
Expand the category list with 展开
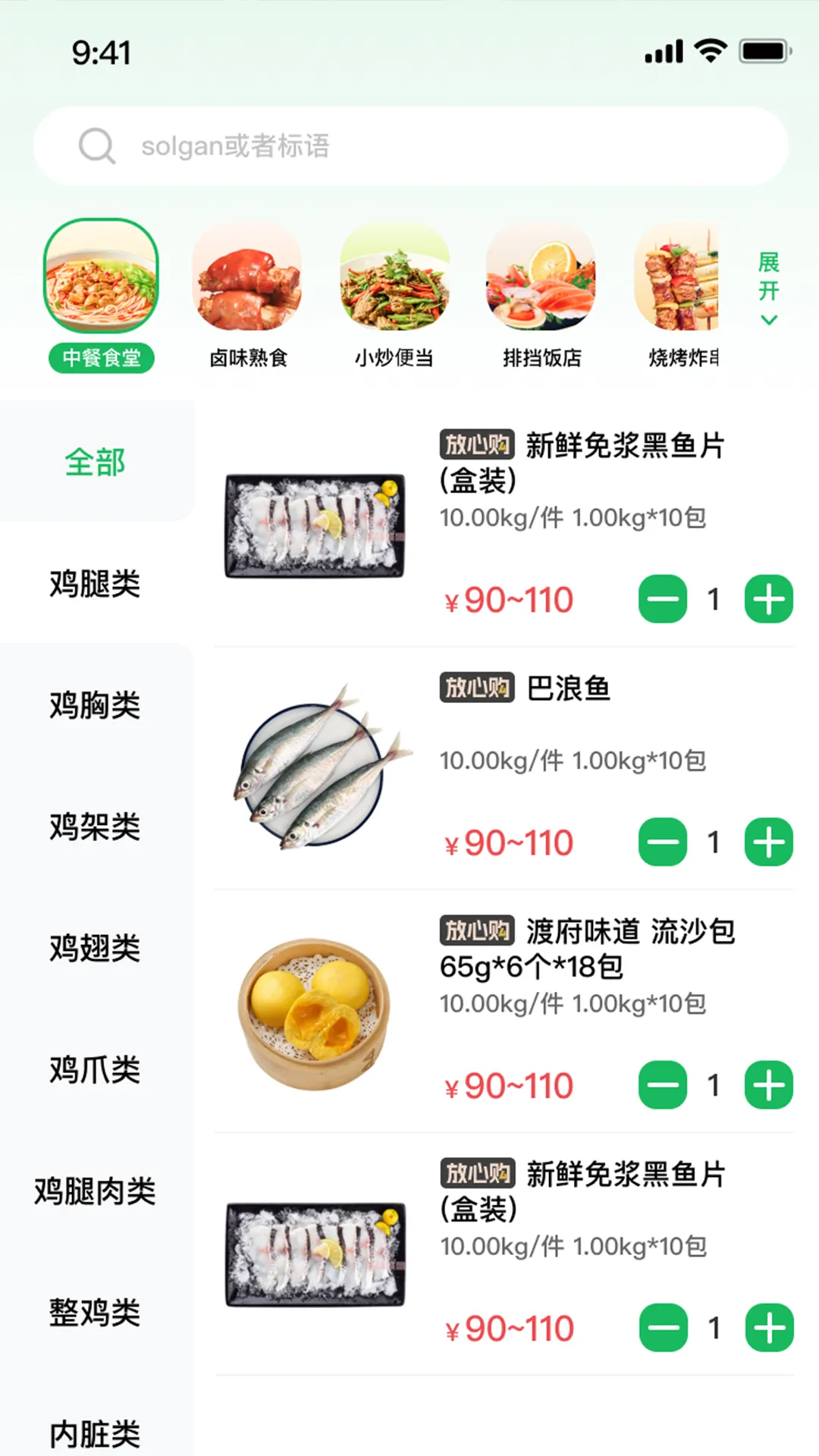pyautogui.click(x=768, y=289)
